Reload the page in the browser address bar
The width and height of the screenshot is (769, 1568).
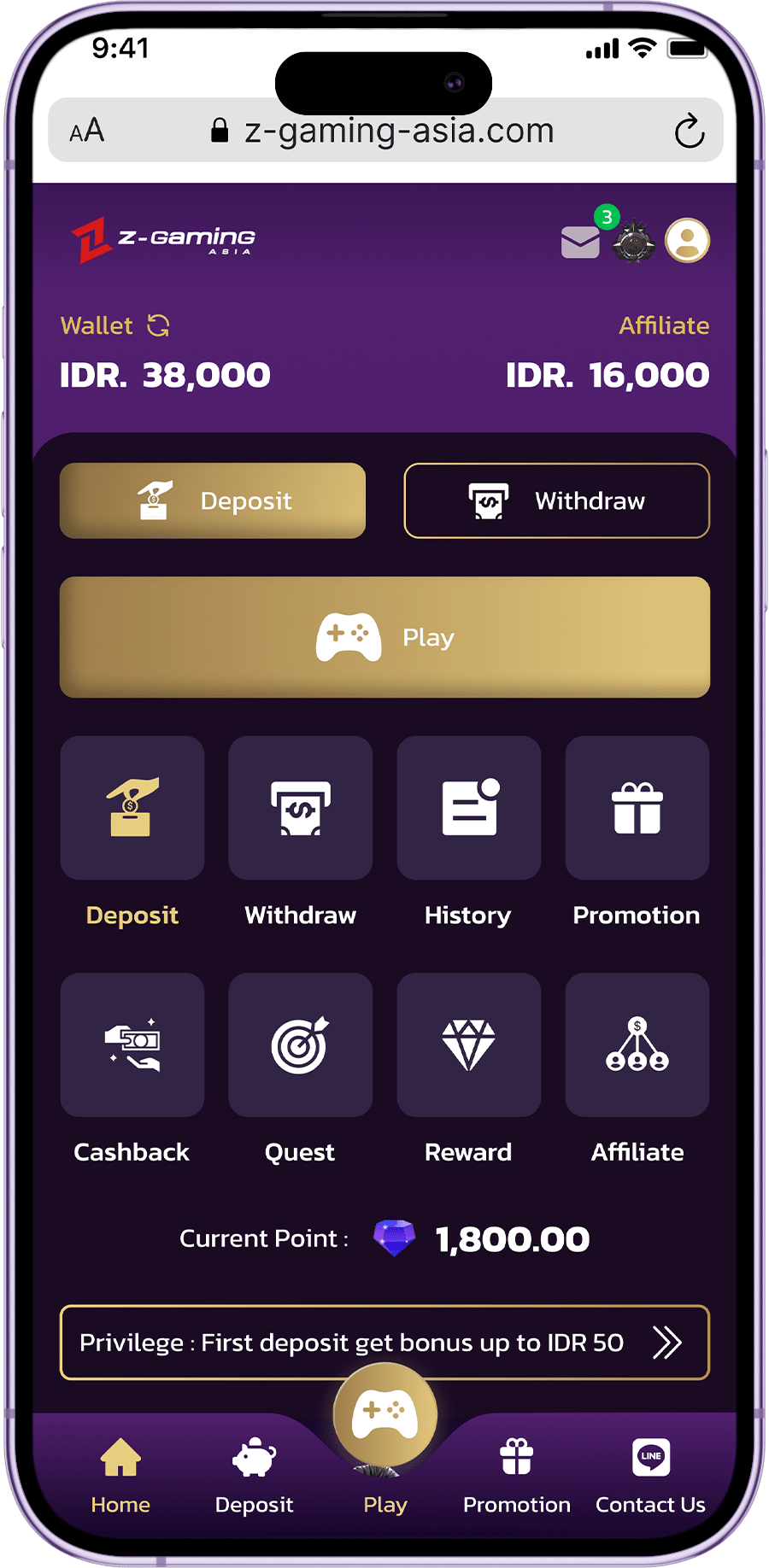(x=689, y=132)
